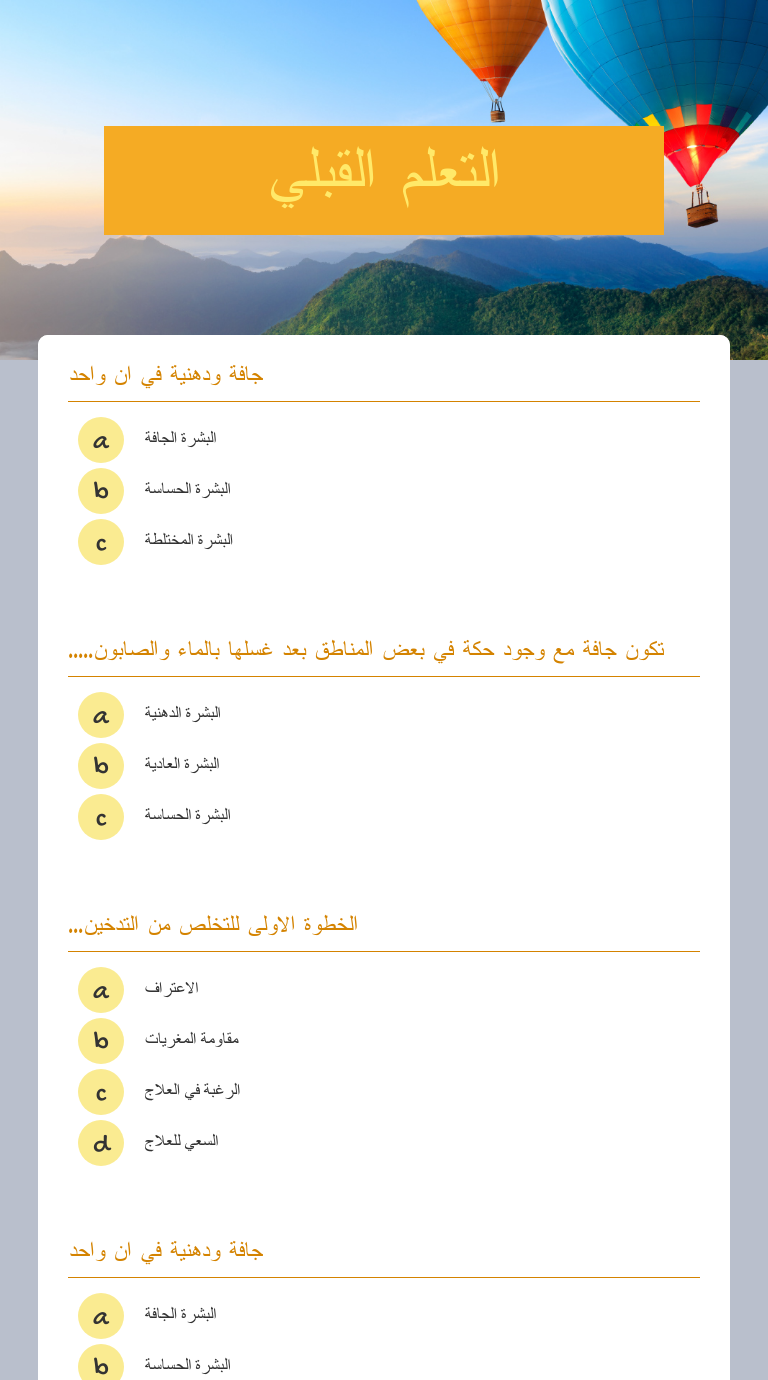Click the answer text 'مقاومة المغريات'
This screenshot has width=768, height=1380.
[x=192, y=1039]
